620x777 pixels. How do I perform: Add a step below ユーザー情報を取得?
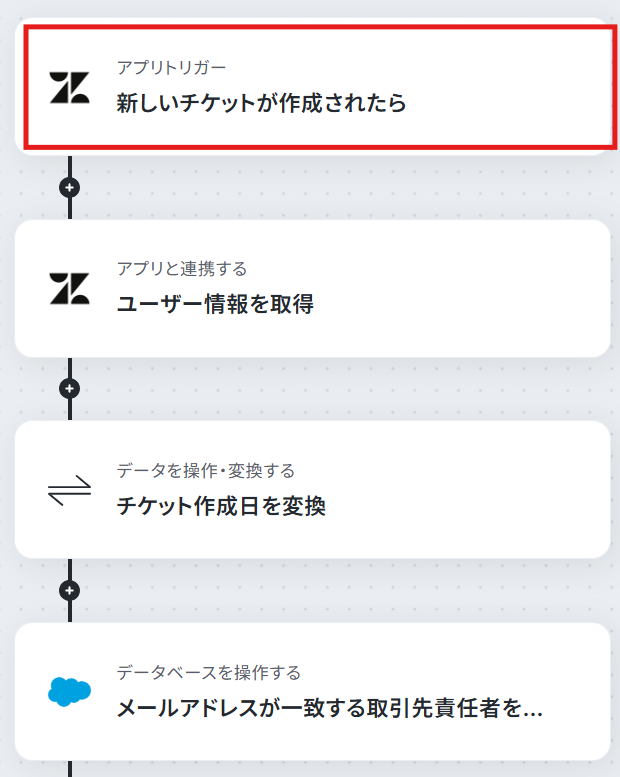point(69,388)
